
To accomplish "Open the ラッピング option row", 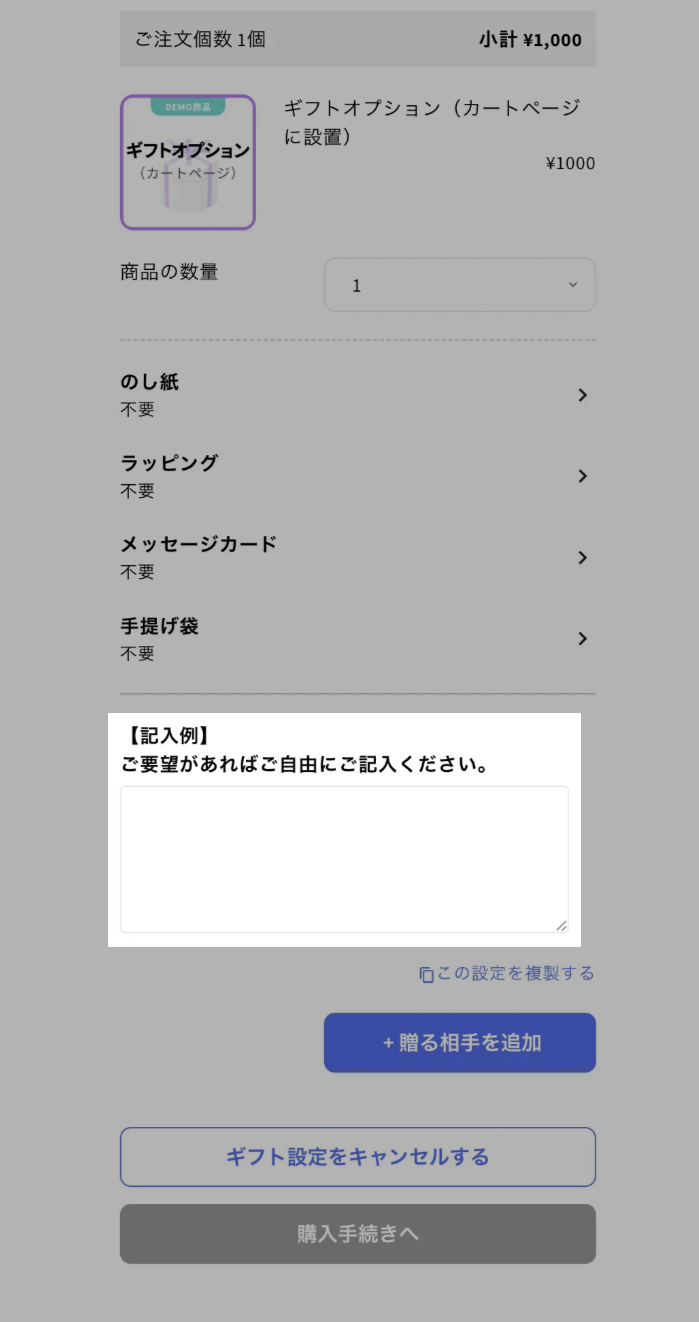I will (x=357, y=476).
